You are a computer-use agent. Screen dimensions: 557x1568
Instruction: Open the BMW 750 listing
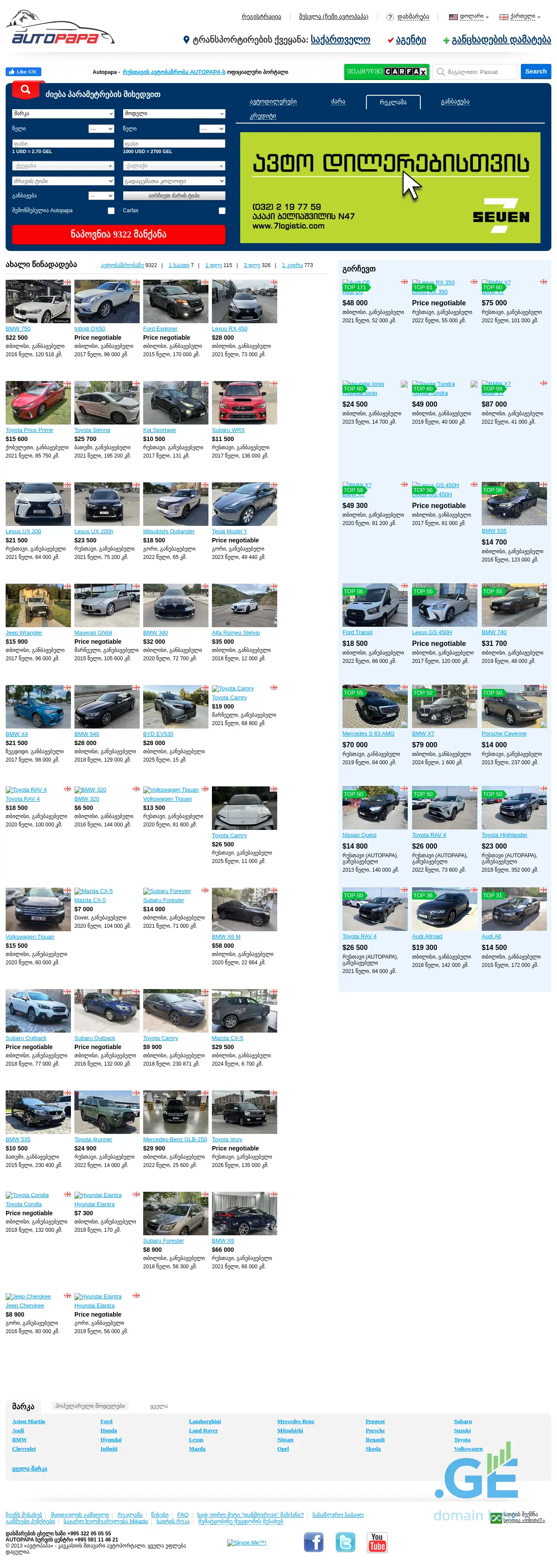point(18,329)
